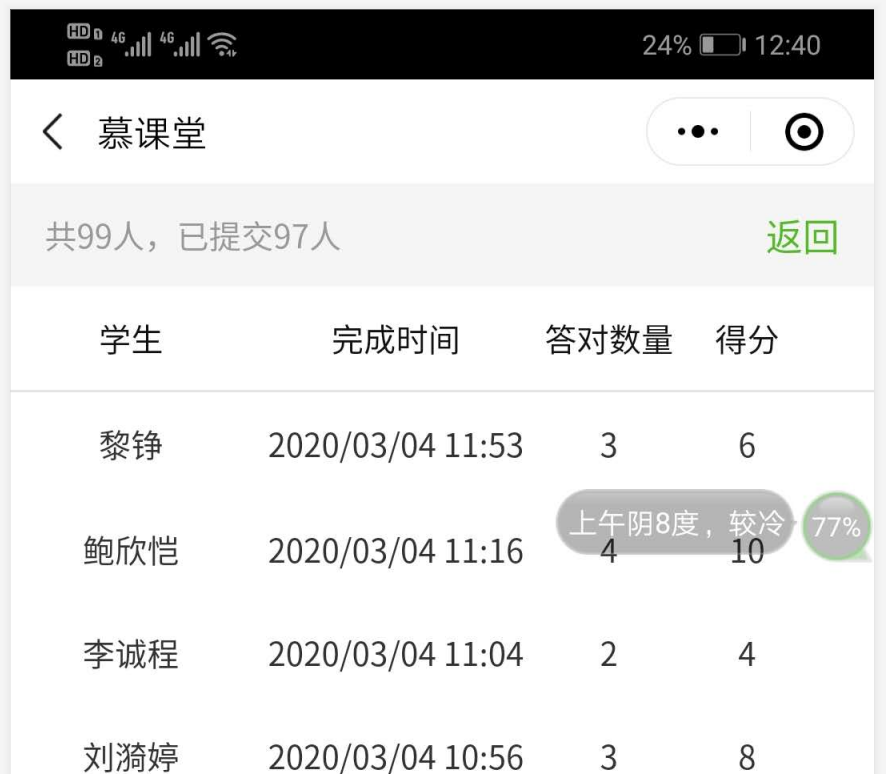
Task: Go back using the arrow beside 慕课堂
Action: pos(53,132)
